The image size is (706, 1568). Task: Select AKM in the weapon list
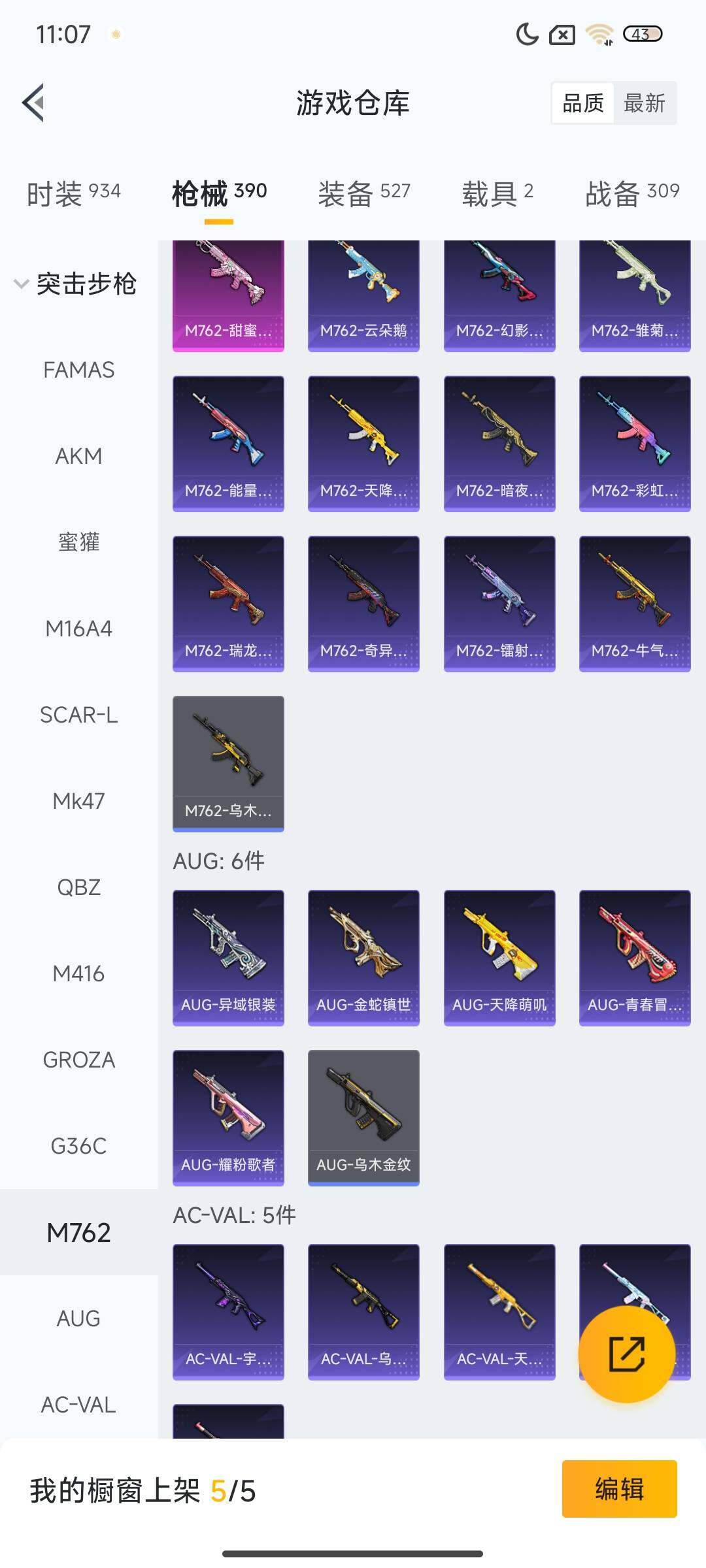tap(78, 456)
